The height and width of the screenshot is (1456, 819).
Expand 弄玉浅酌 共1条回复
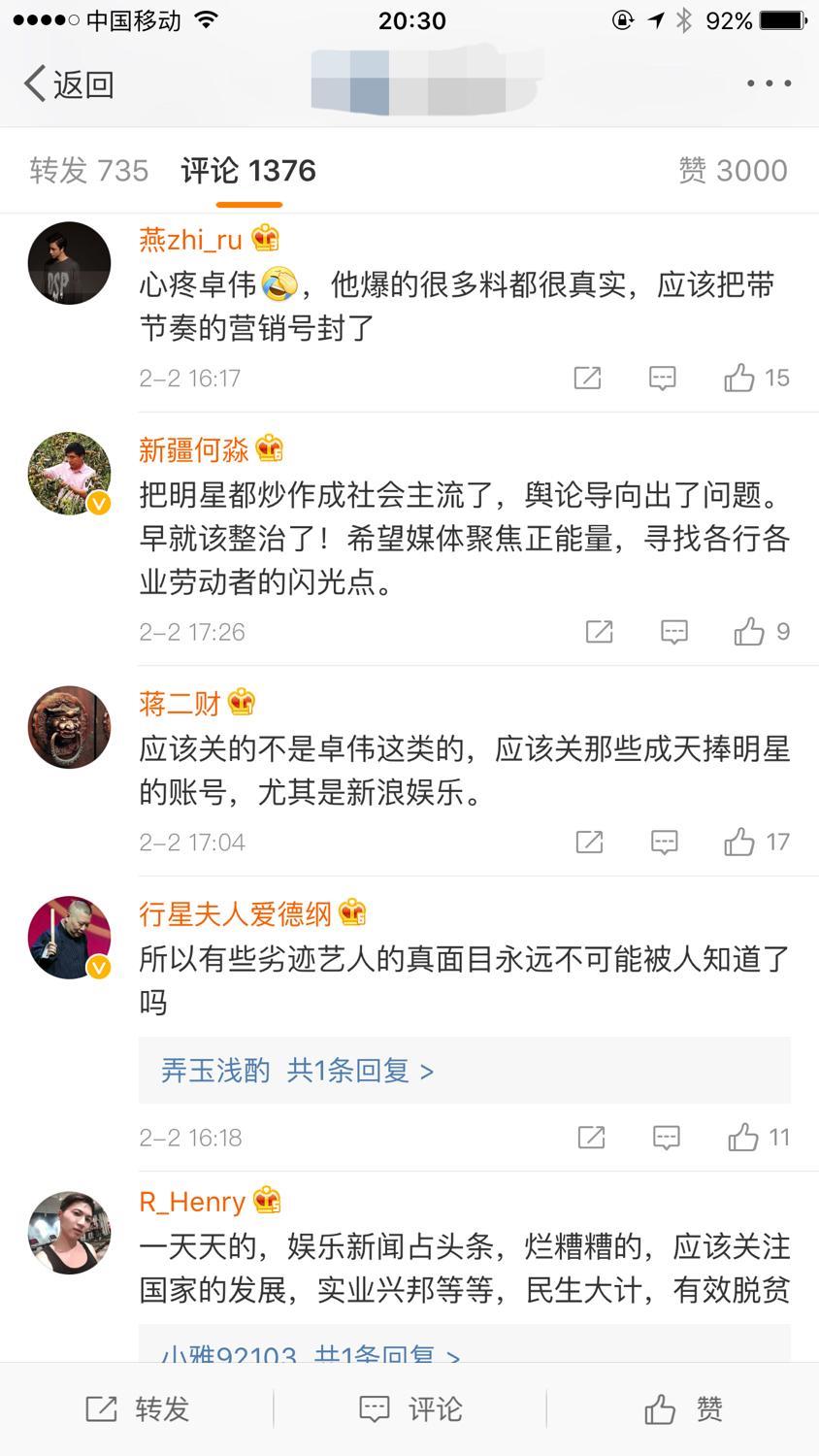pos(297,1071)
